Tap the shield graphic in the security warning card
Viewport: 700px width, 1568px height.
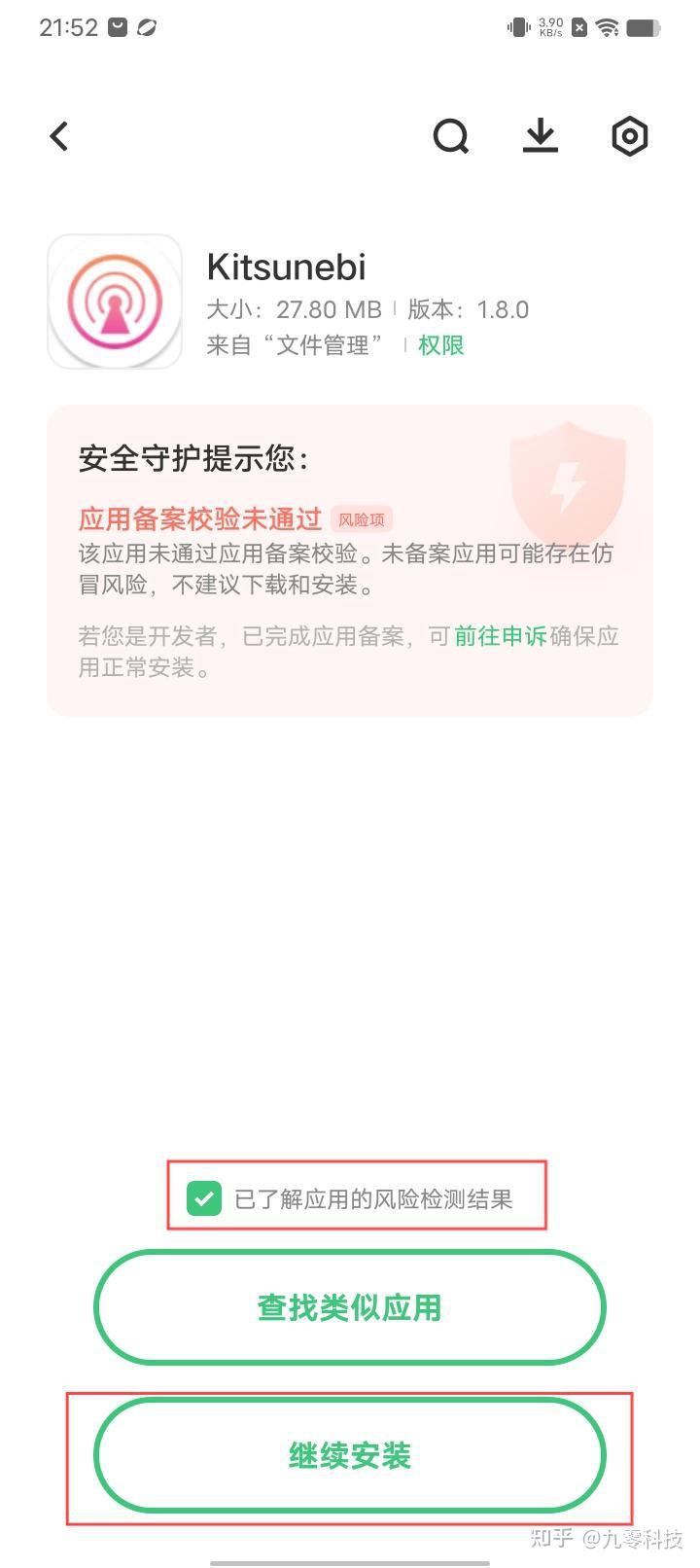pyautogui.click(x=569, y=481)
